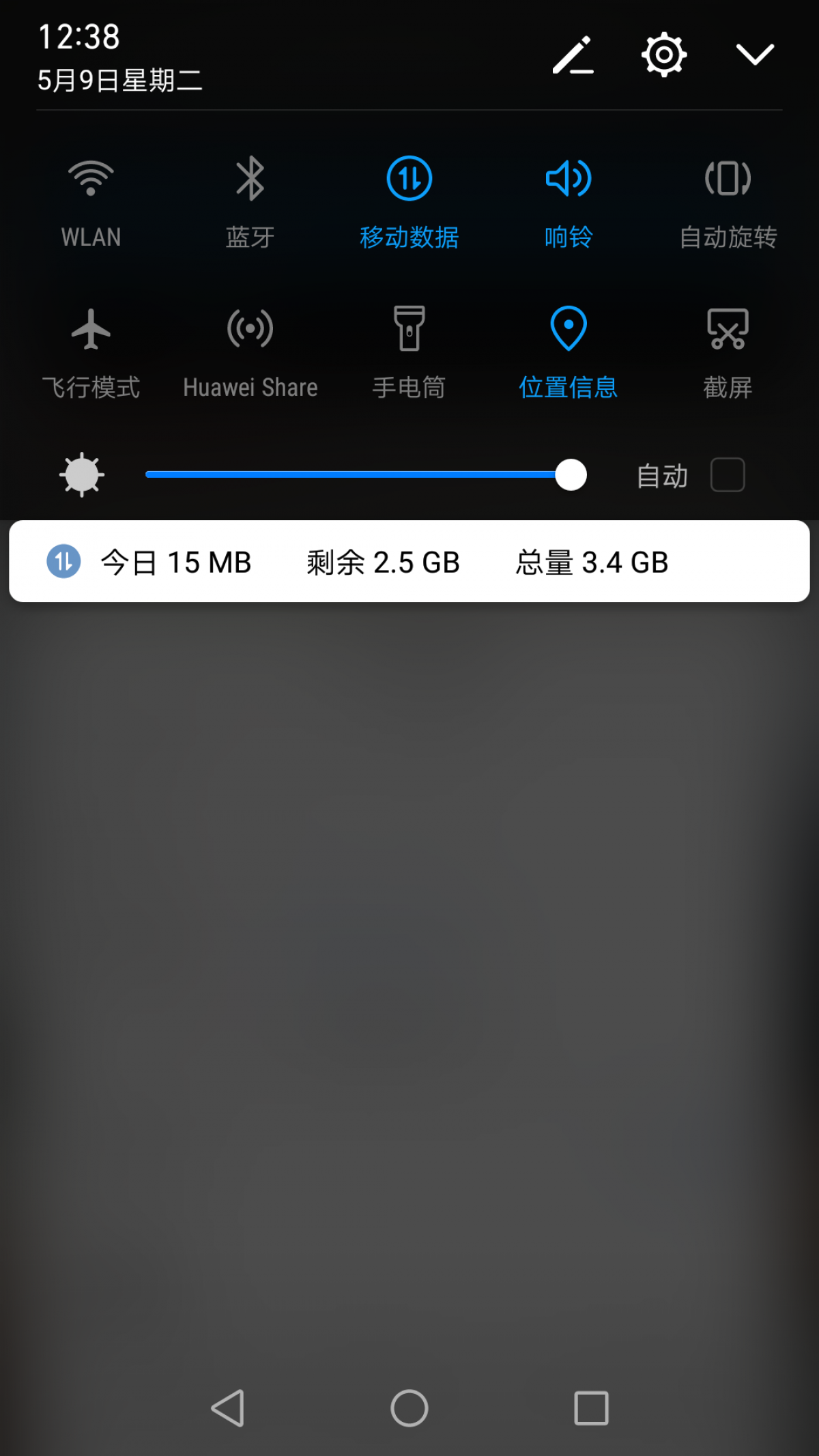Collapse the quick settings panel

coord(755,55)
